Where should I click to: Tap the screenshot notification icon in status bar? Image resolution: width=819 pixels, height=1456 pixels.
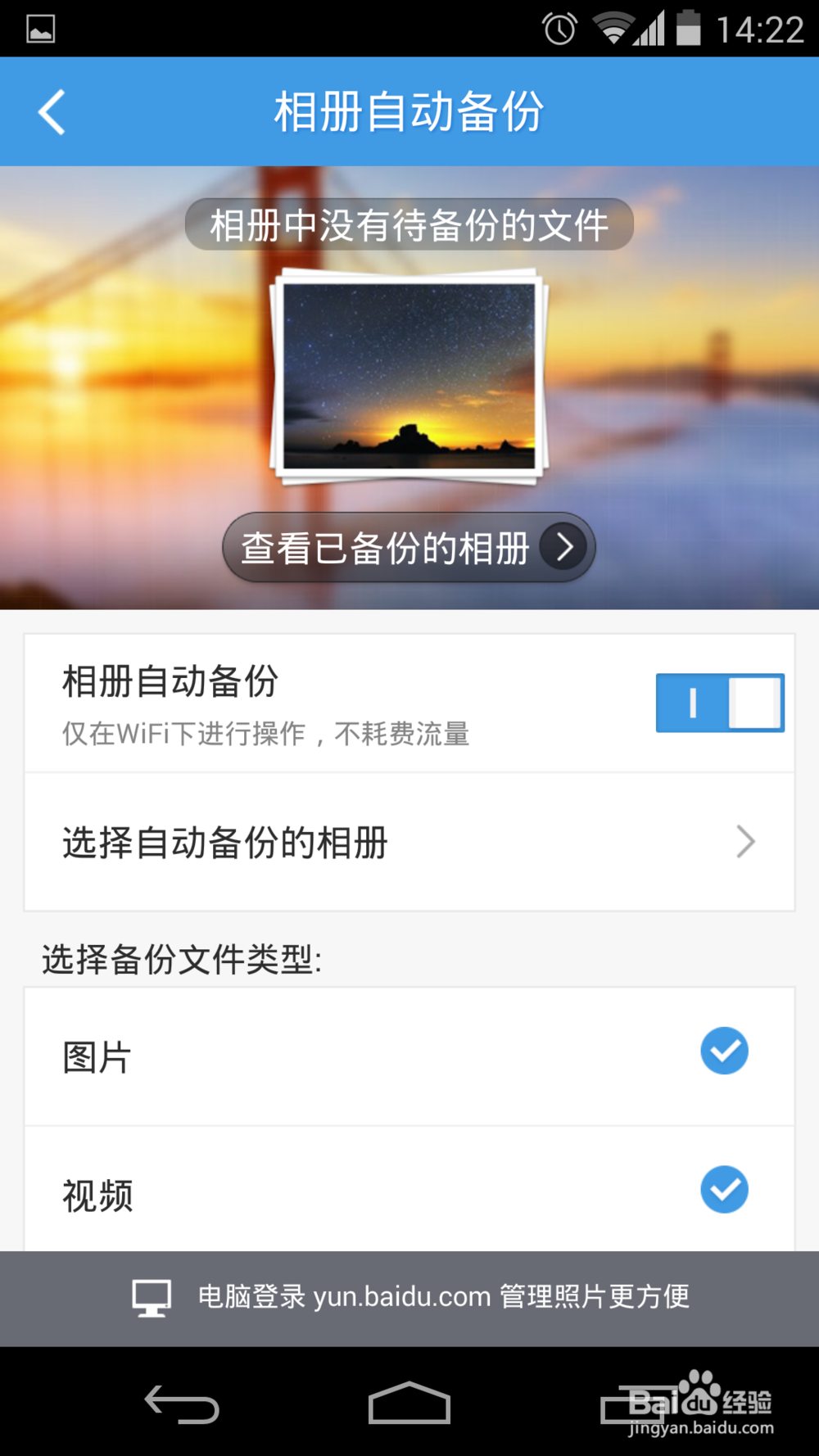(x=39, y=27)
